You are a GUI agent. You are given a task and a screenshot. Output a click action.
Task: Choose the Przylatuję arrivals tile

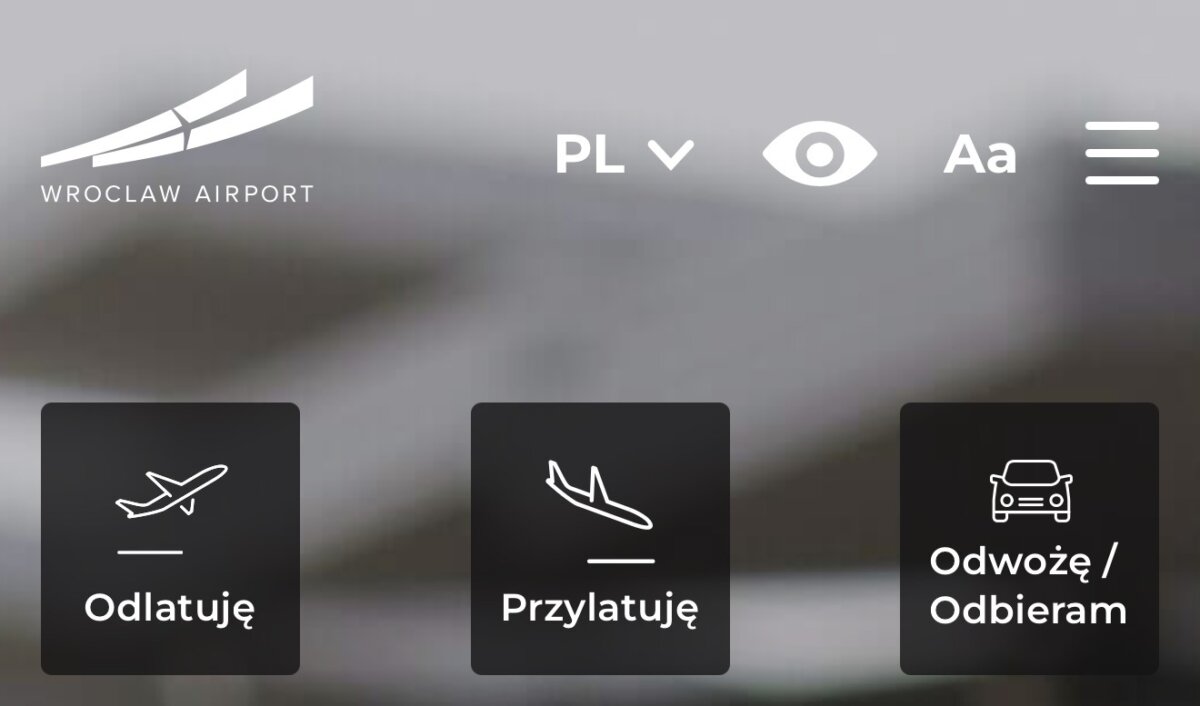[600, 539]
